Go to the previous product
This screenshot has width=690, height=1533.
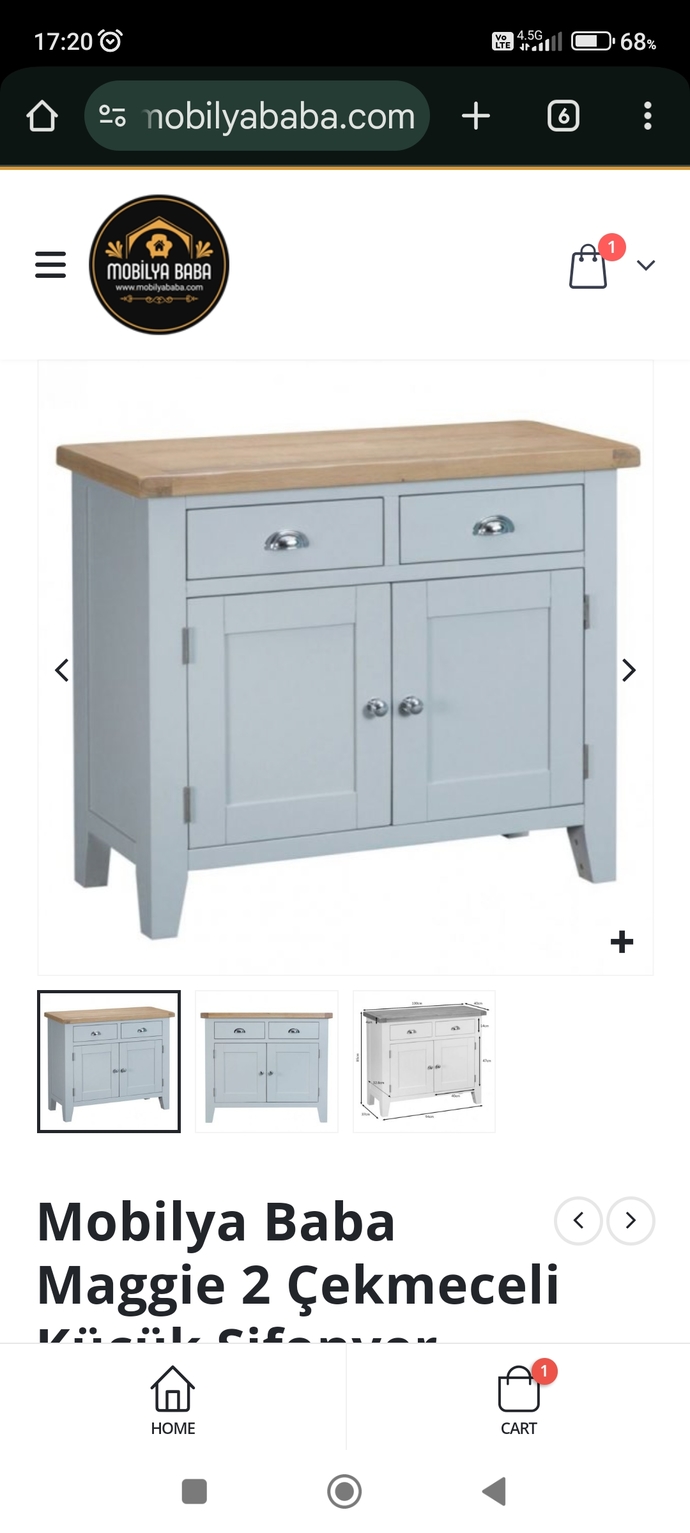point(579,1220)
